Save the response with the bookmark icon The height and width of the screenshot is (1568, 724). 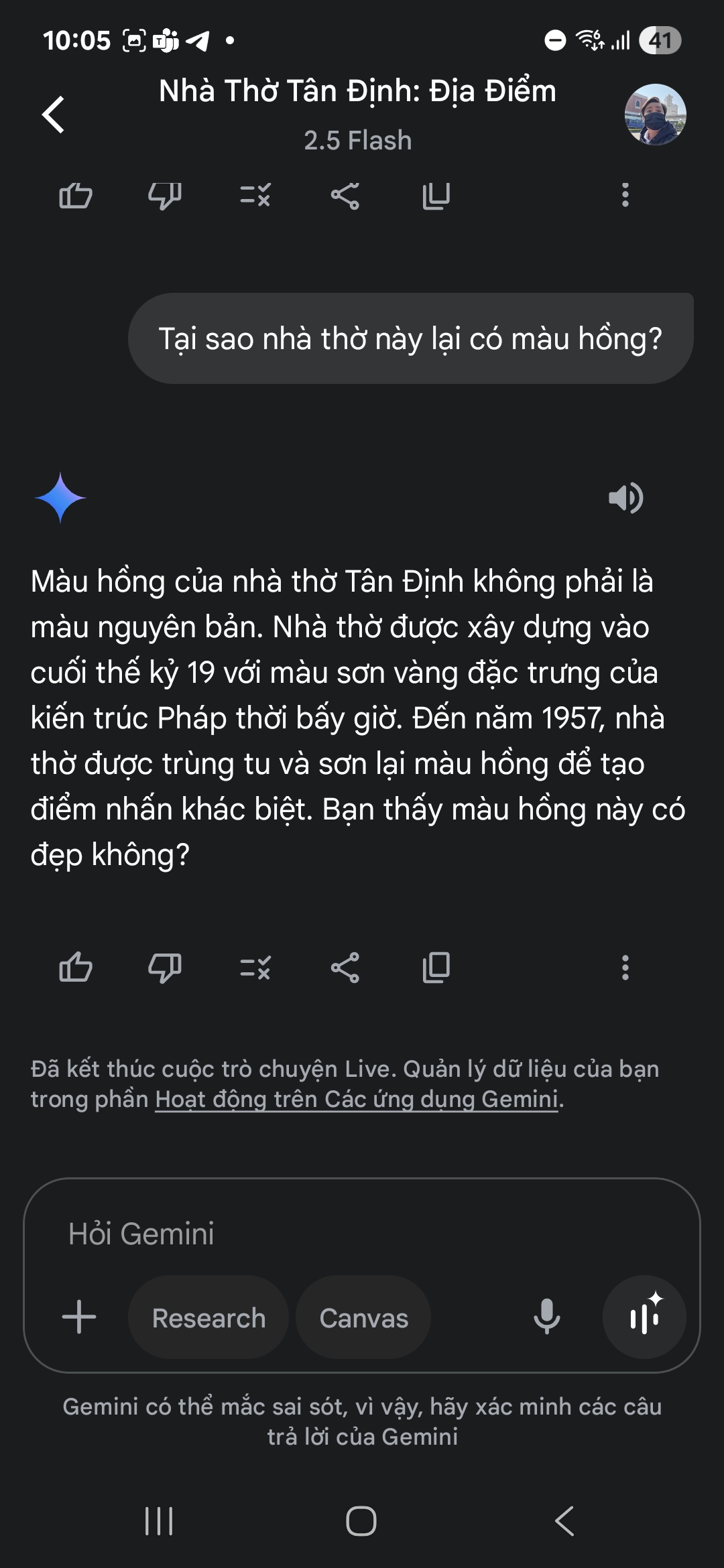coord(436,196)
